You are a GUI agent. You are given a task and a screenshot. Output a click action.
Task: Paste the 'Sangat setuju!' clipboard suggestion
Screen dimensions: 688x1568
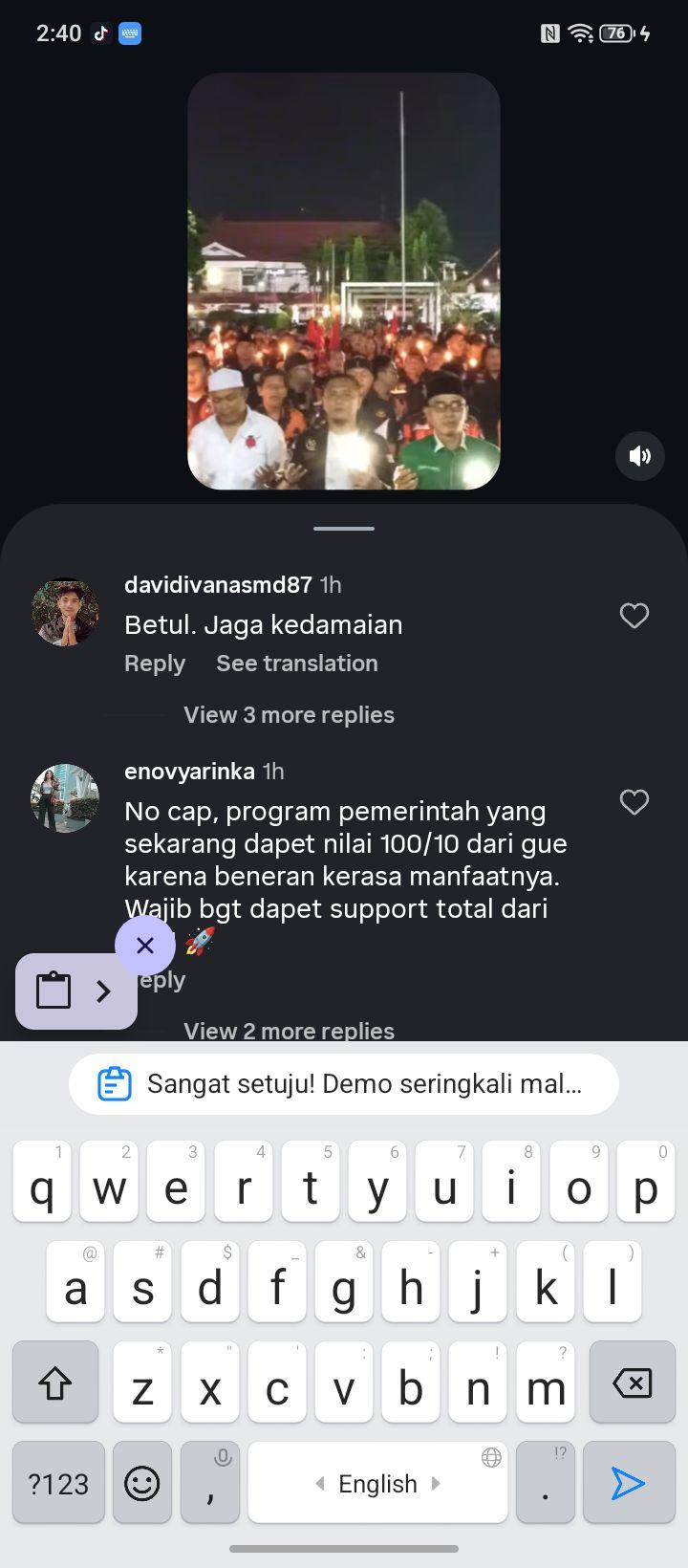(x=344, y=1084)
